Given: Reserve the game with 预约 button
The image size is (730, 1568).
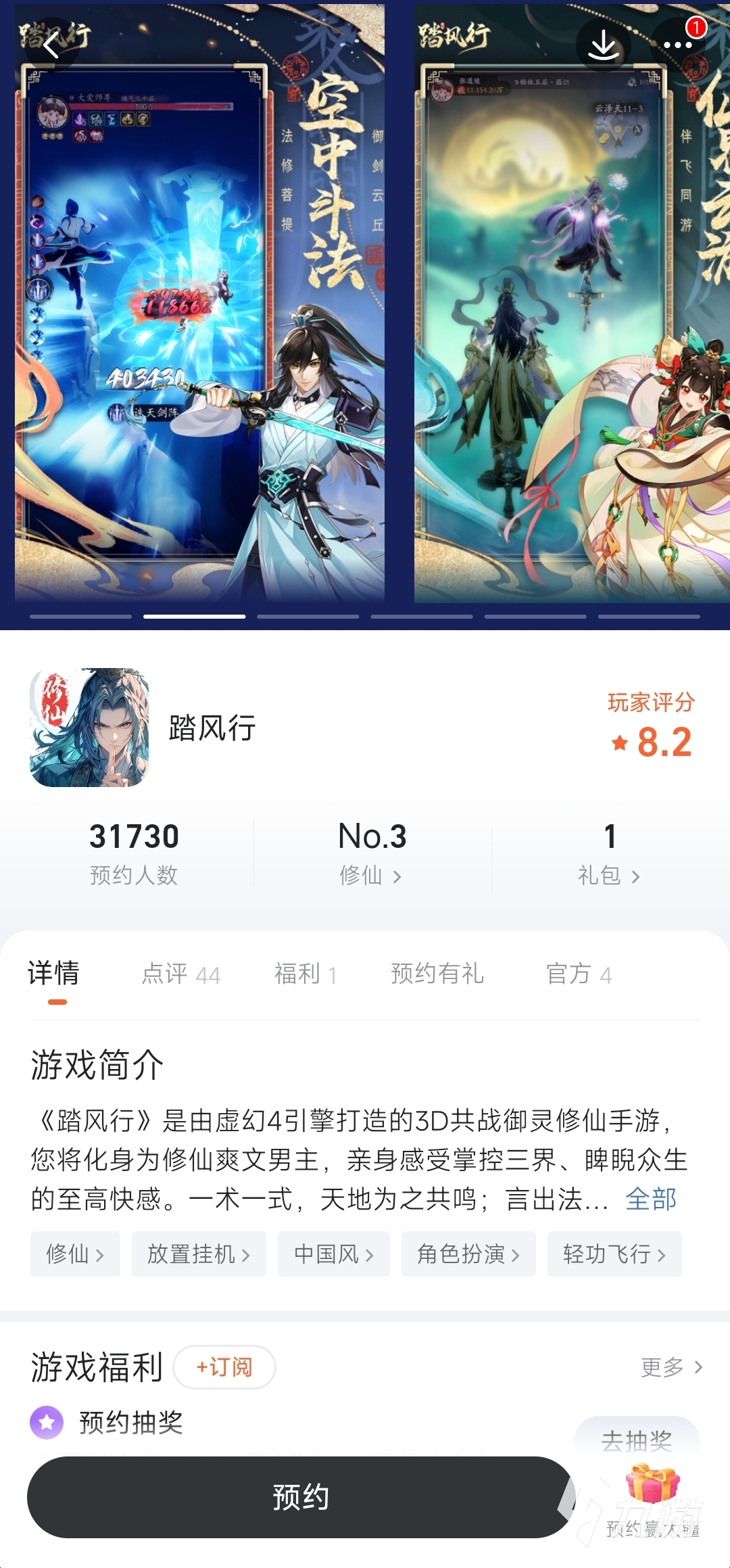Looking at the screenshot, I should coord(301,1497).
